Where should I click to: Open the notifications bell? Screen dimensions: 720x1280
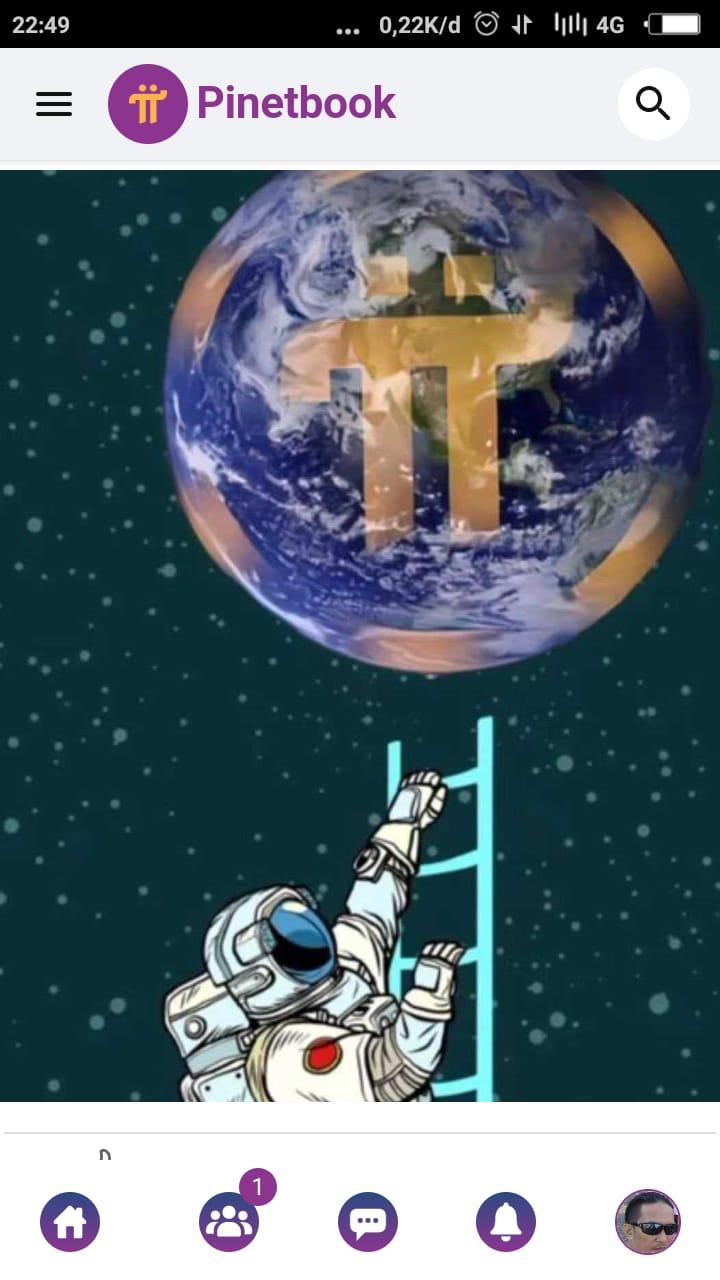tap(506, 1222)
